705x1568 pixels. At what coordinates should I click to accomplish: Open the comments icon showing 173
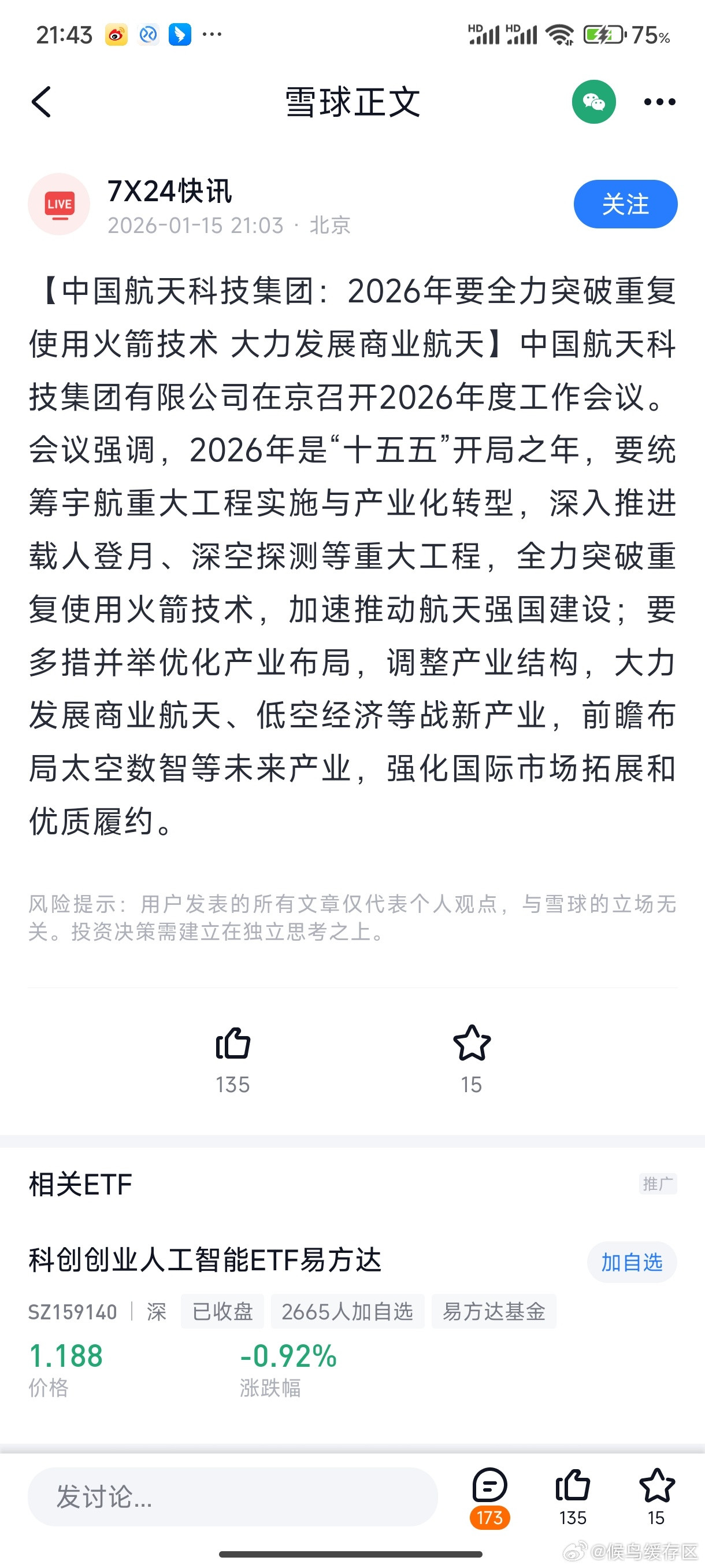[490, 1485]
